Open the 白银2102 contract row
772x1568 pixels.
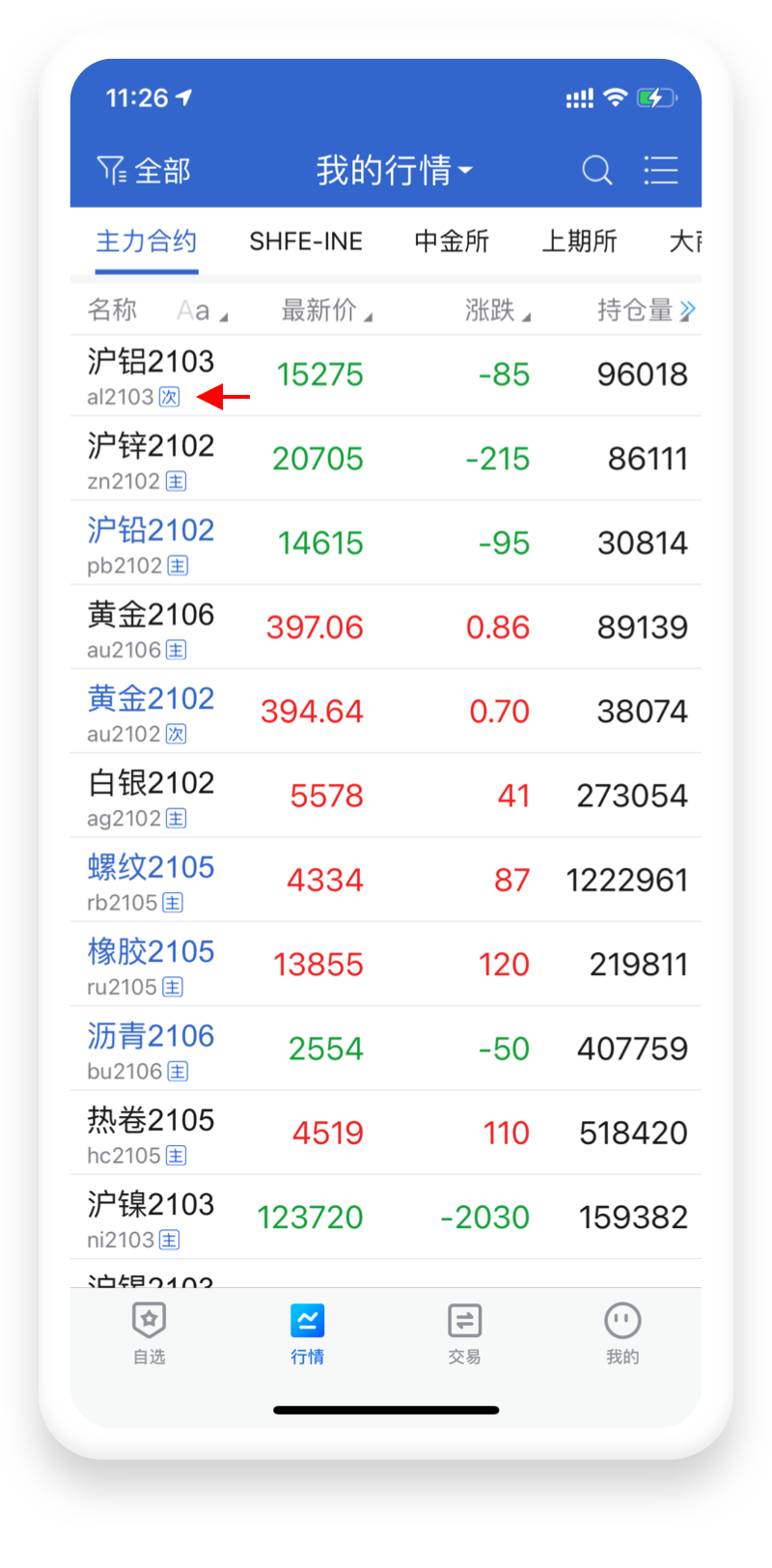[x=386, y=796]
